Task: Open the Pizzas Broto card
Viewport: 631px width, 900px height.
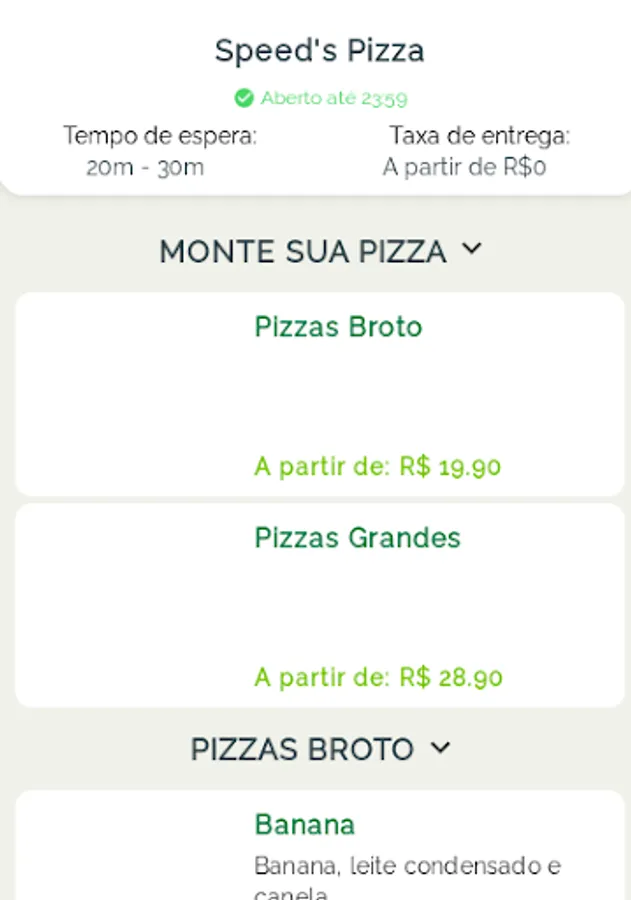Action: point(320,394)
